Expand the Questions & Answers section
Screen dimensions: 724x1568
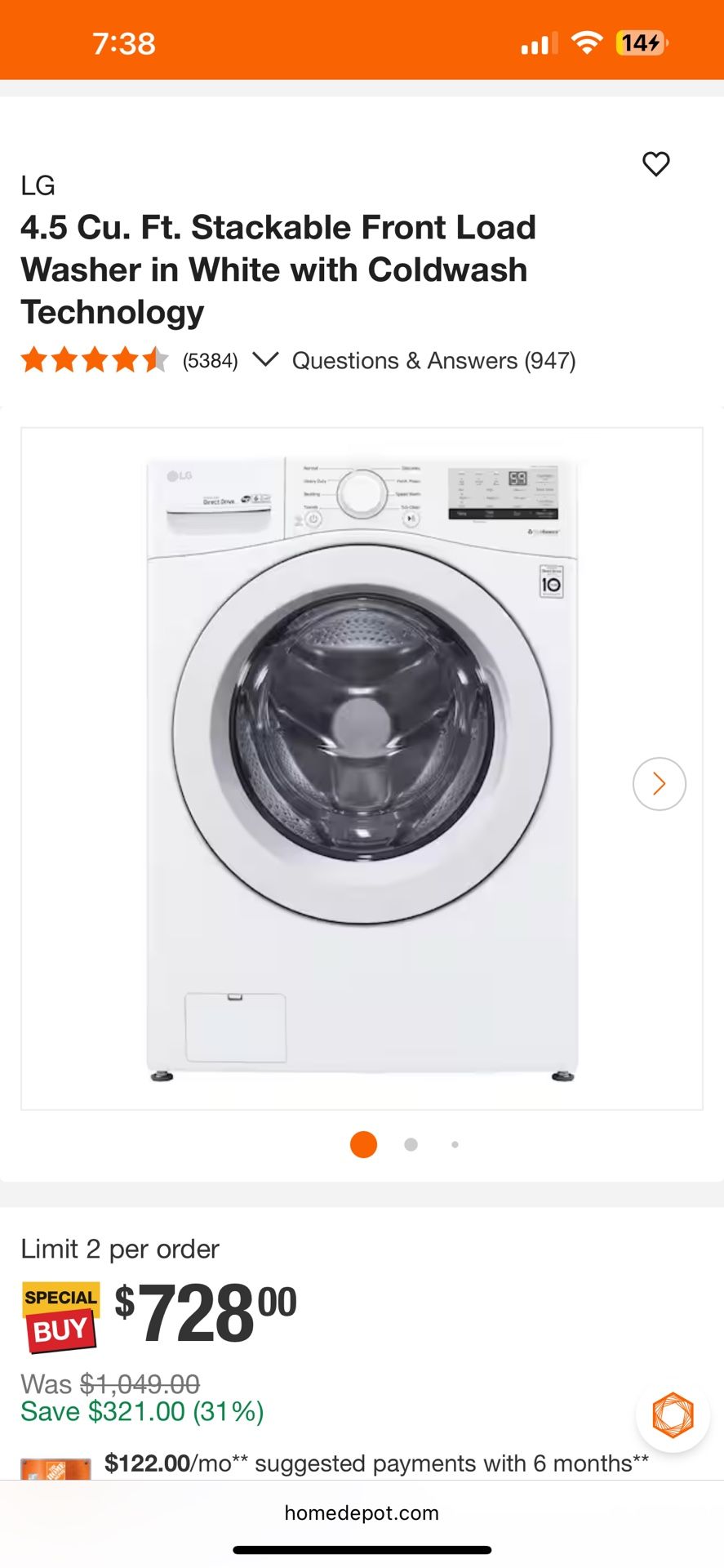coord(433,359)
